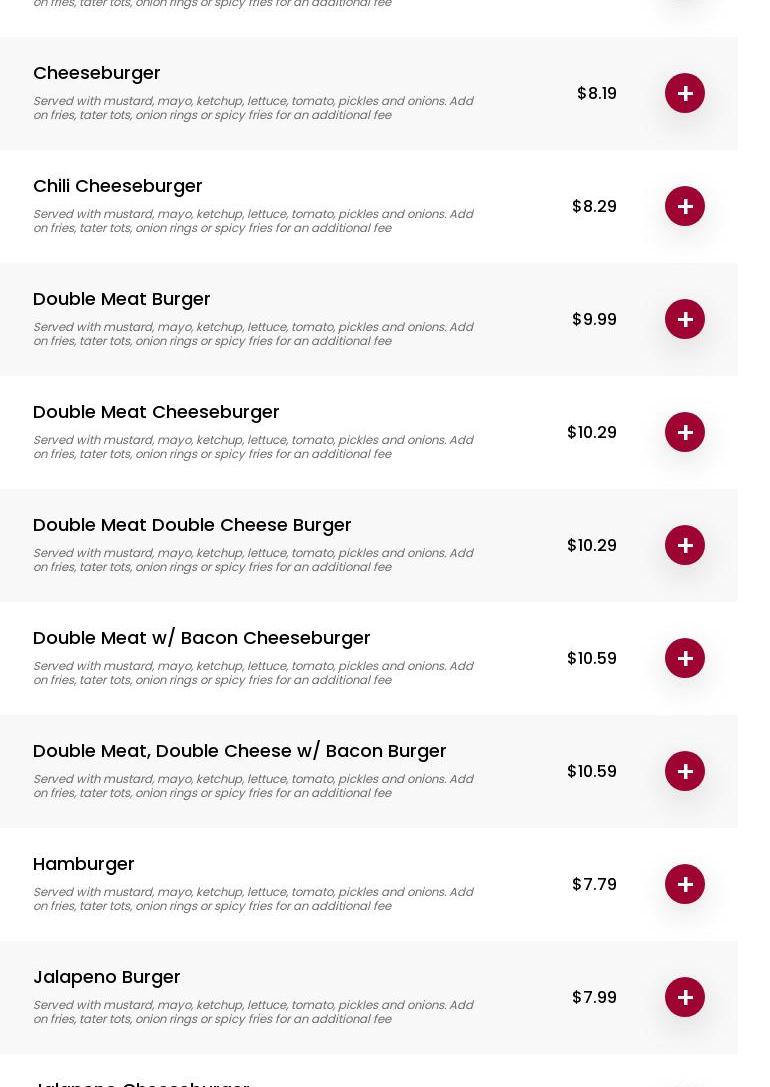Add Double Meat Burger to cart
This screenshot has height=1087, width=770.
[685, 319]
